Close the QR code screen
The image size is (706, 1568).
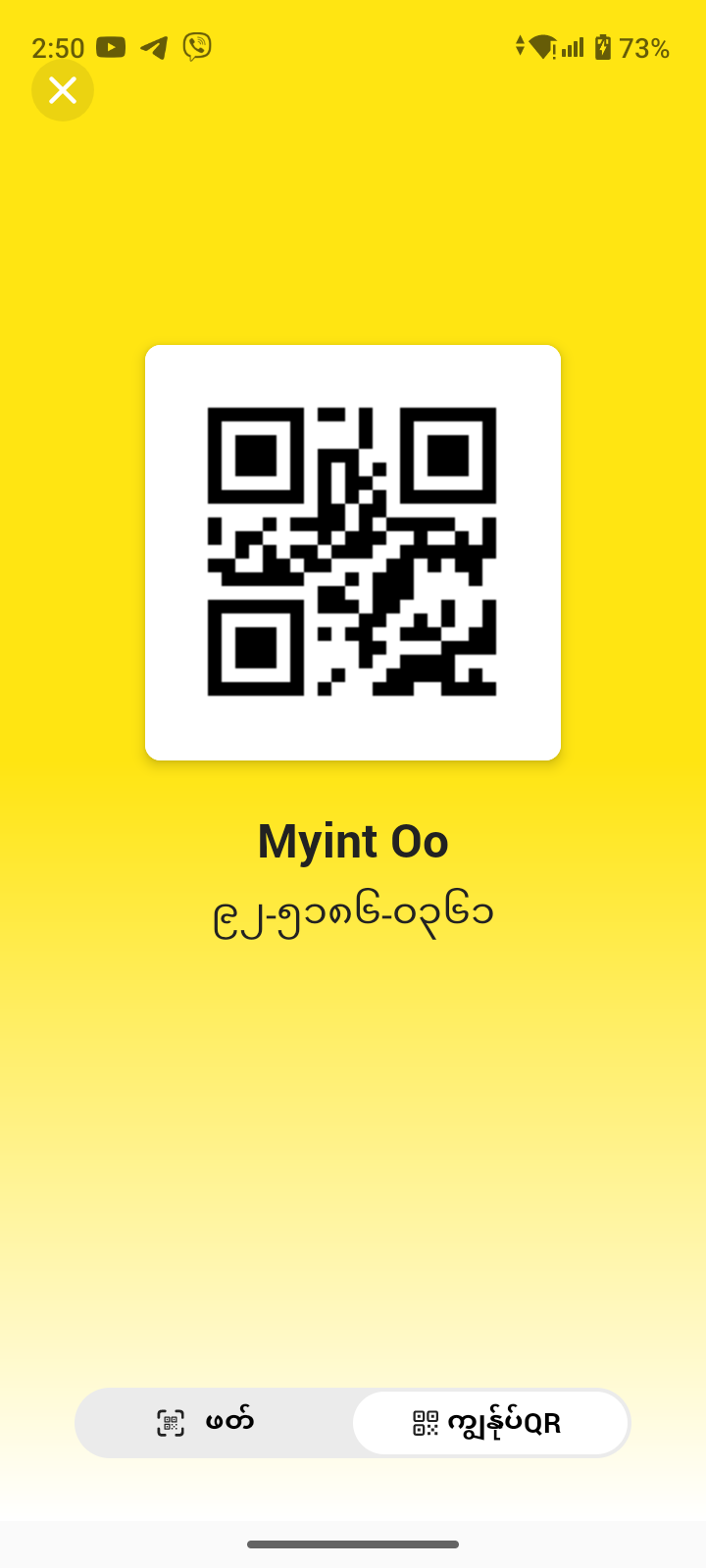[x=63, y=90]
